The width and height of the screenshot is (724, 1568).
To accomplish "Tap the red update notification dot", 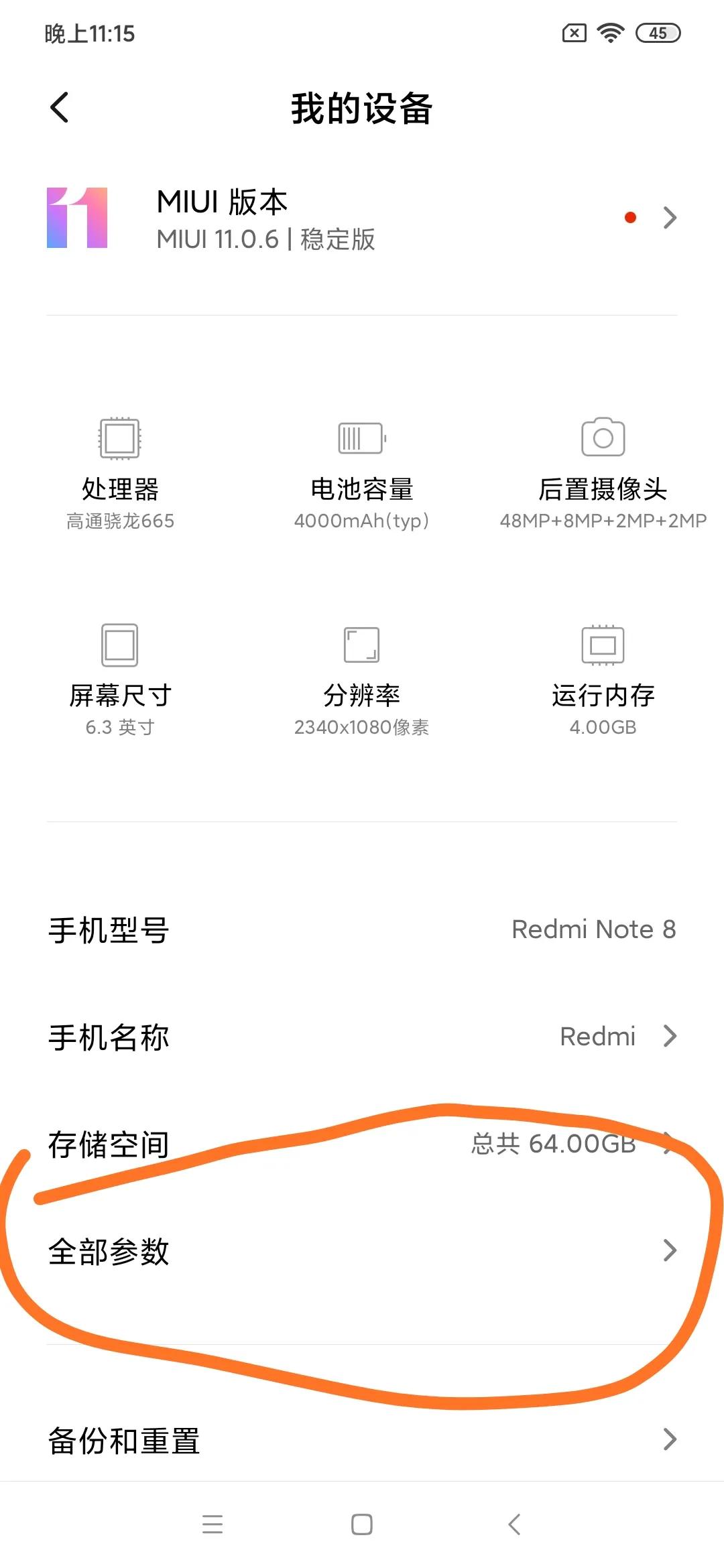I will (x=630, y=218).
